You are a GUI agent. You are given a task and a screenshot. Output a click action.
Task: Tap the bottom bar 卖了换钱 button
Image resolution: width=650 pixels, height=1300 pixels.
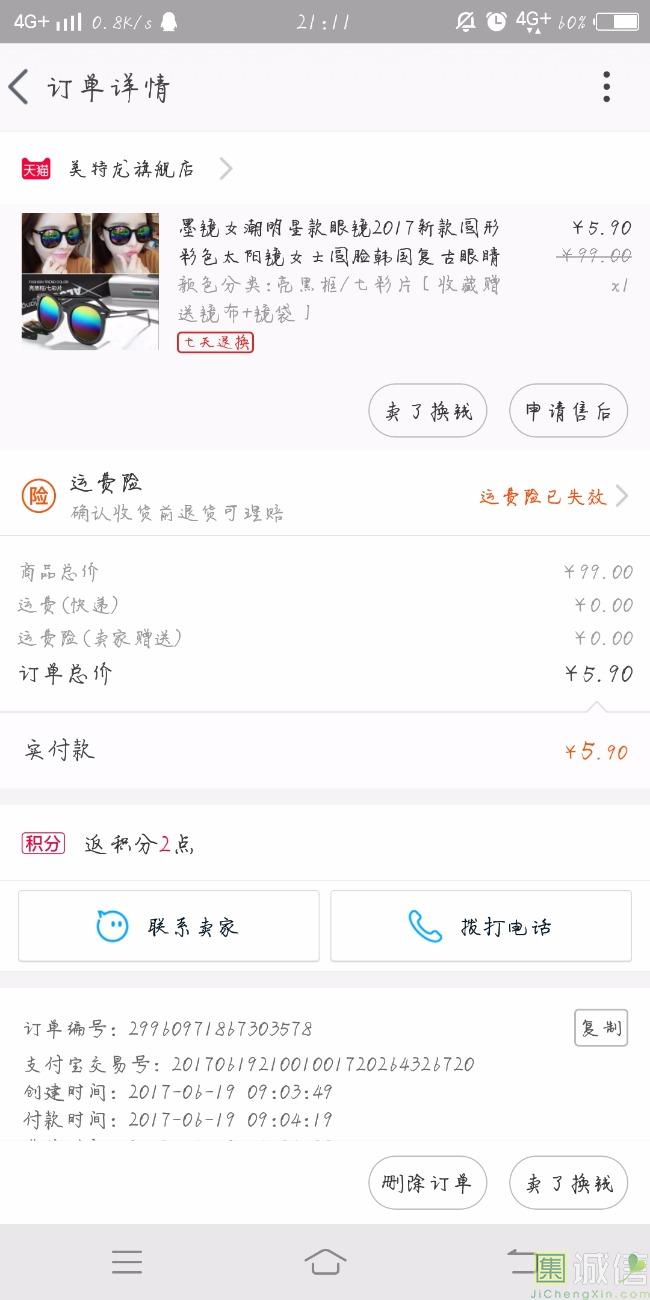[568, 1183]
